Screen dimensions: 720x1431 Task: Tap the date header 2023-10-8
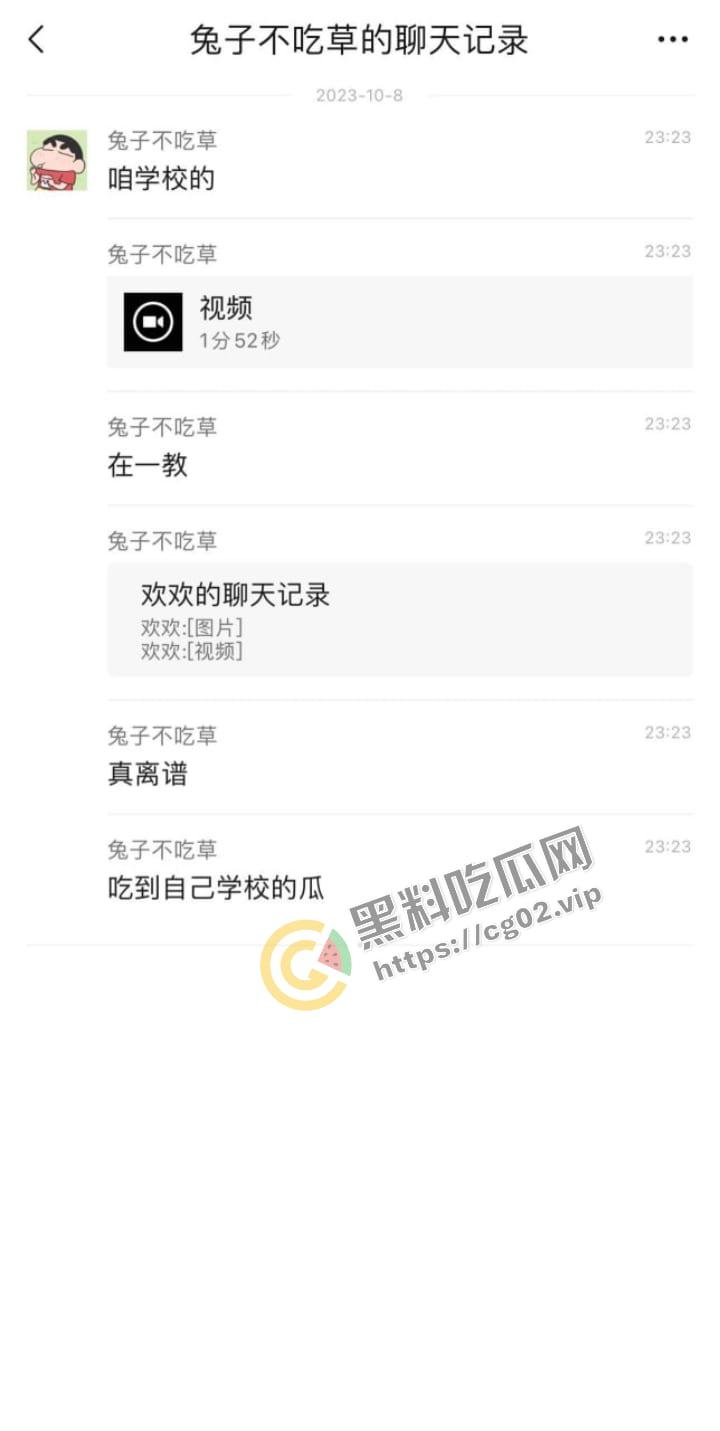coord(358,95)
